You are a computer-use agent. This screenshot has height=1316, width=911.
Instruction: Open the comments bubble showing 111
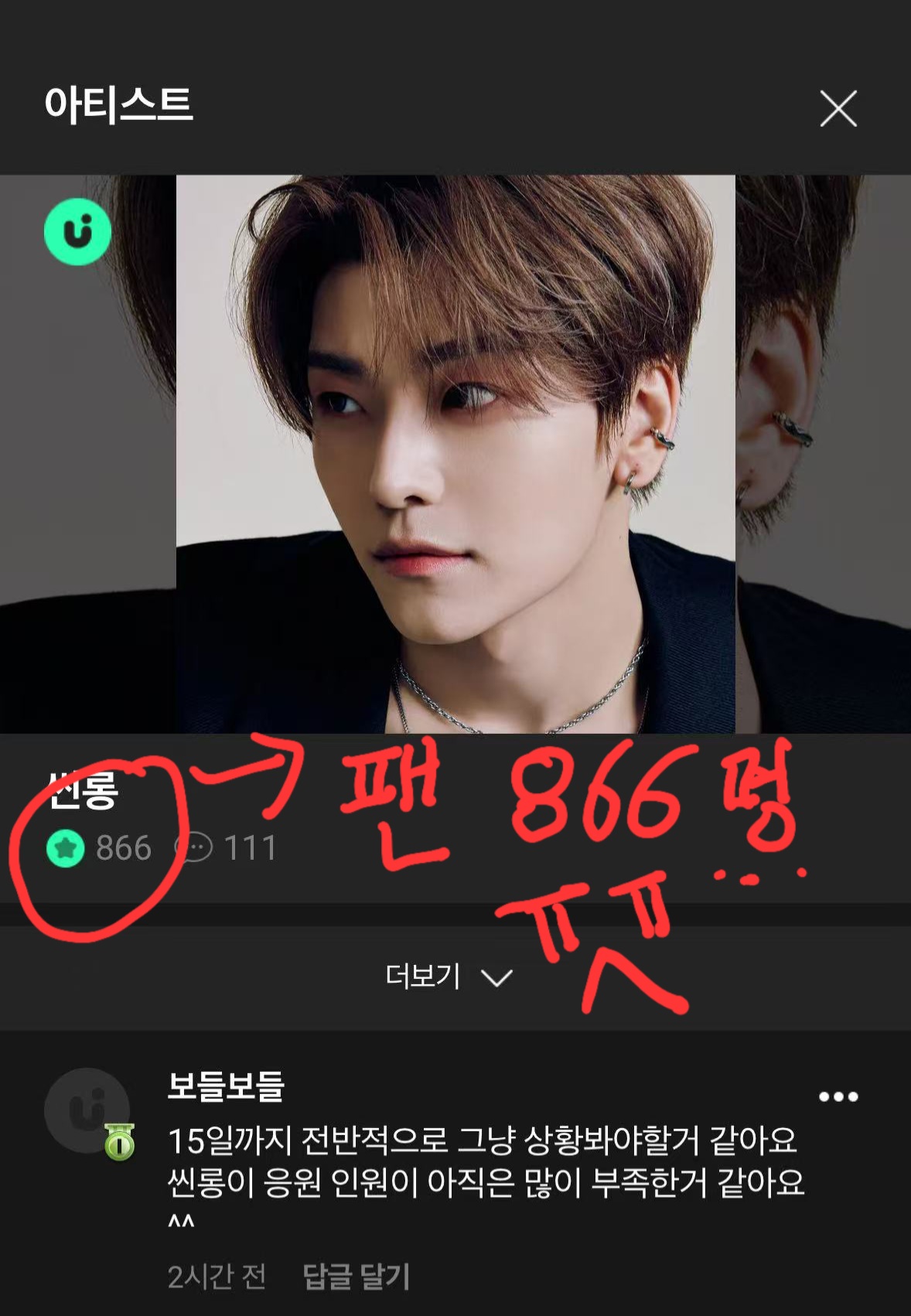point(194,848)
